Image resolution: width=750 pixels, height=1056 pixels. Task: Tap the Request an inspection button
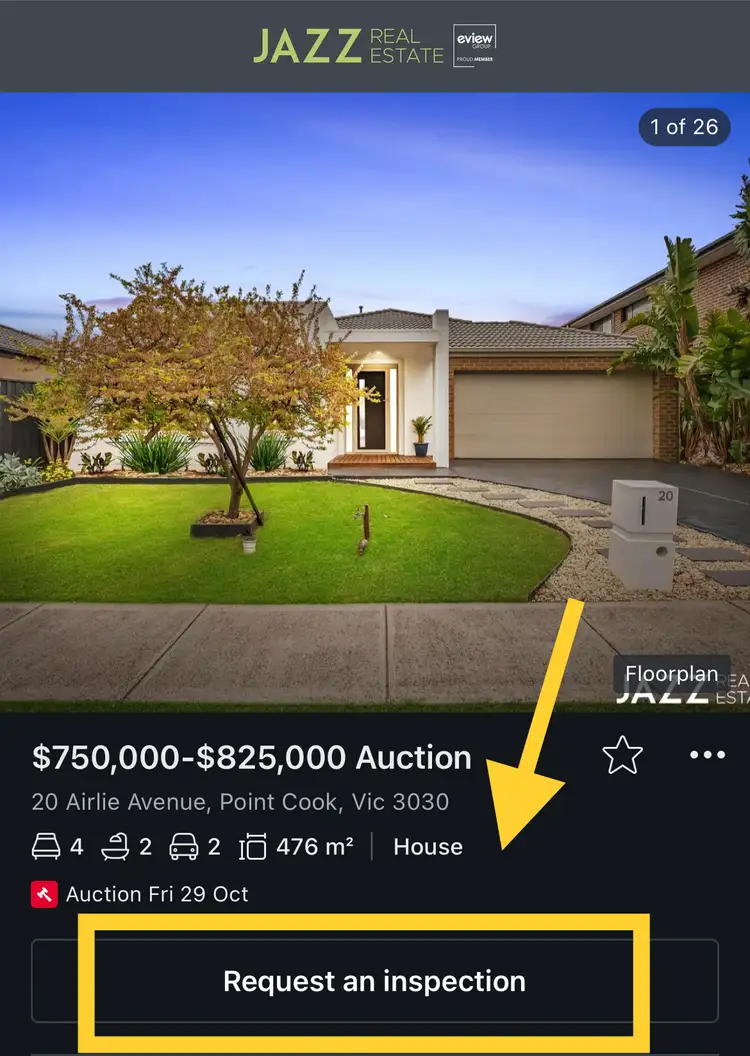(x=374, y=981)
